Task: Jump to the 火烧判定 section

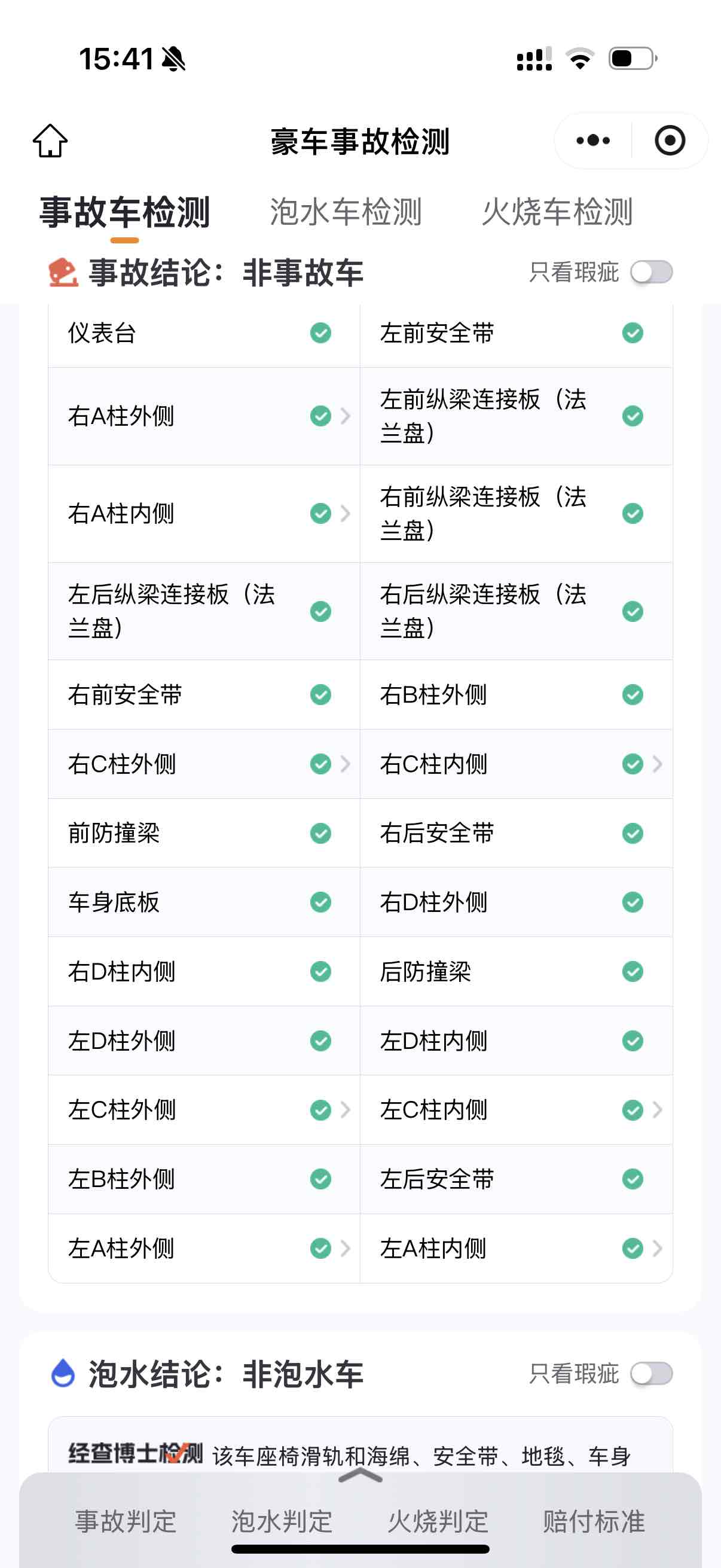Action: tap(438, 1521)
